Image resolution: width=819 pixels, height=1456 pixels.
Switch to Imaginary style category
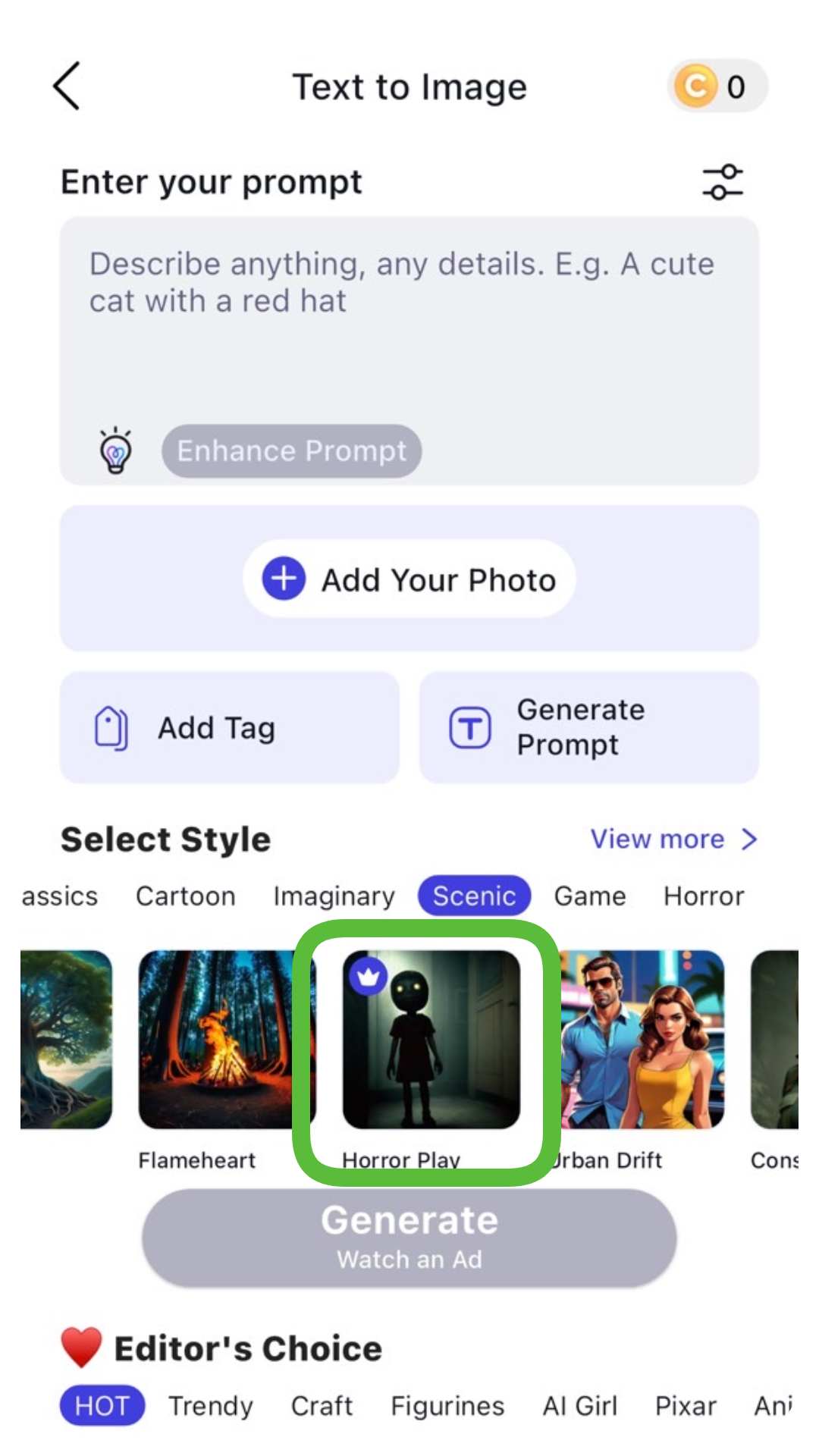pyautogui.click(x=334, y=896)
